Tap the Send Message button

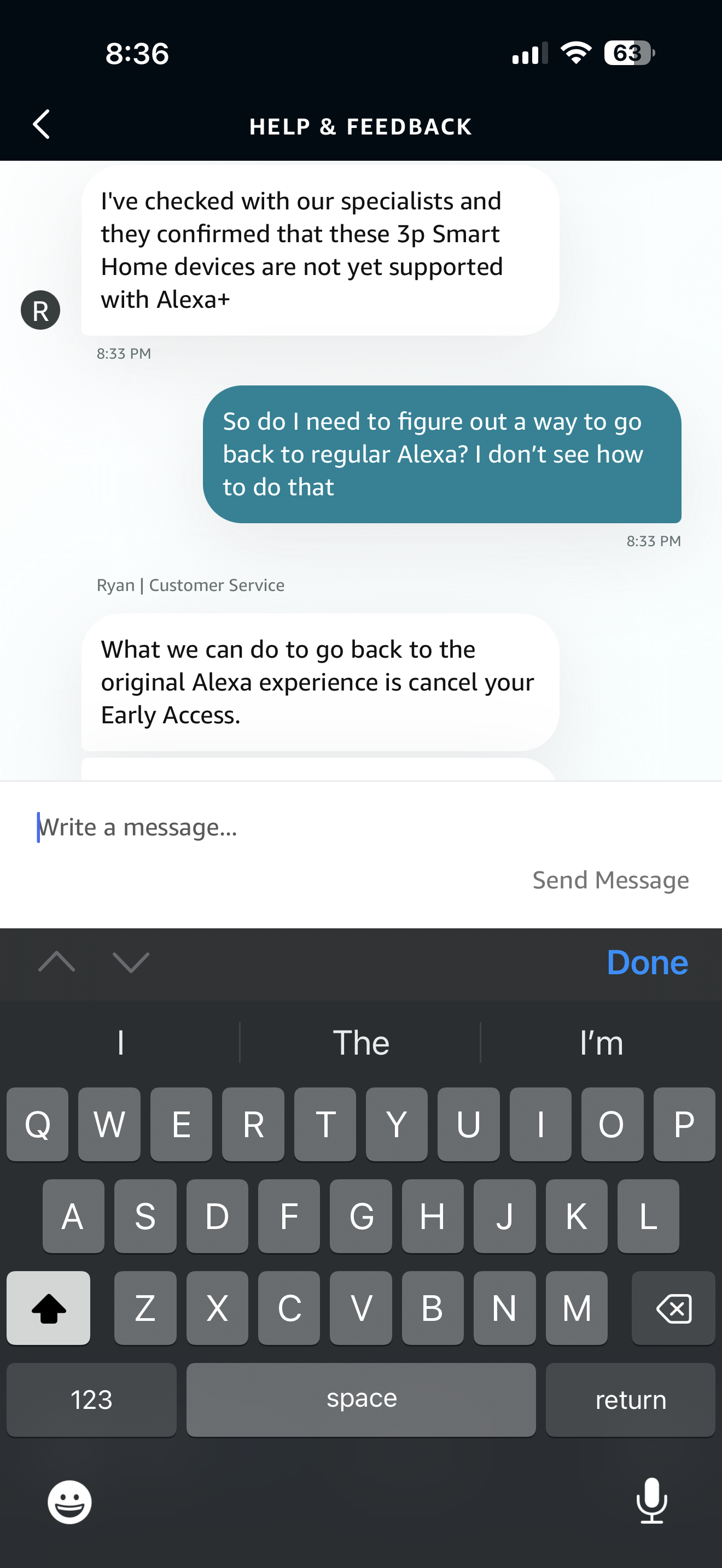(610, 880)
